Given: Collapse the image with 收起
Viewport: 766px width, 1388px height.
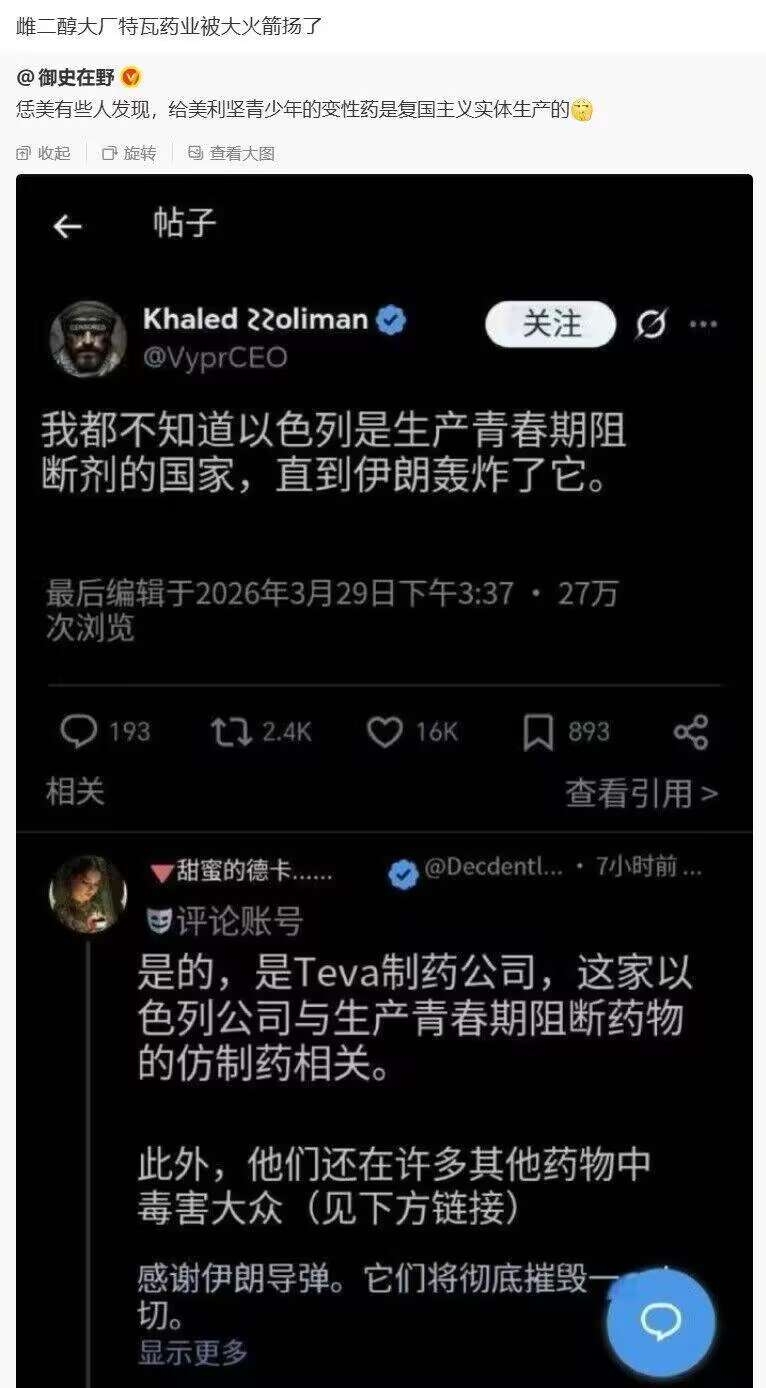Looking at the screenshot, I should pos(44,153).
